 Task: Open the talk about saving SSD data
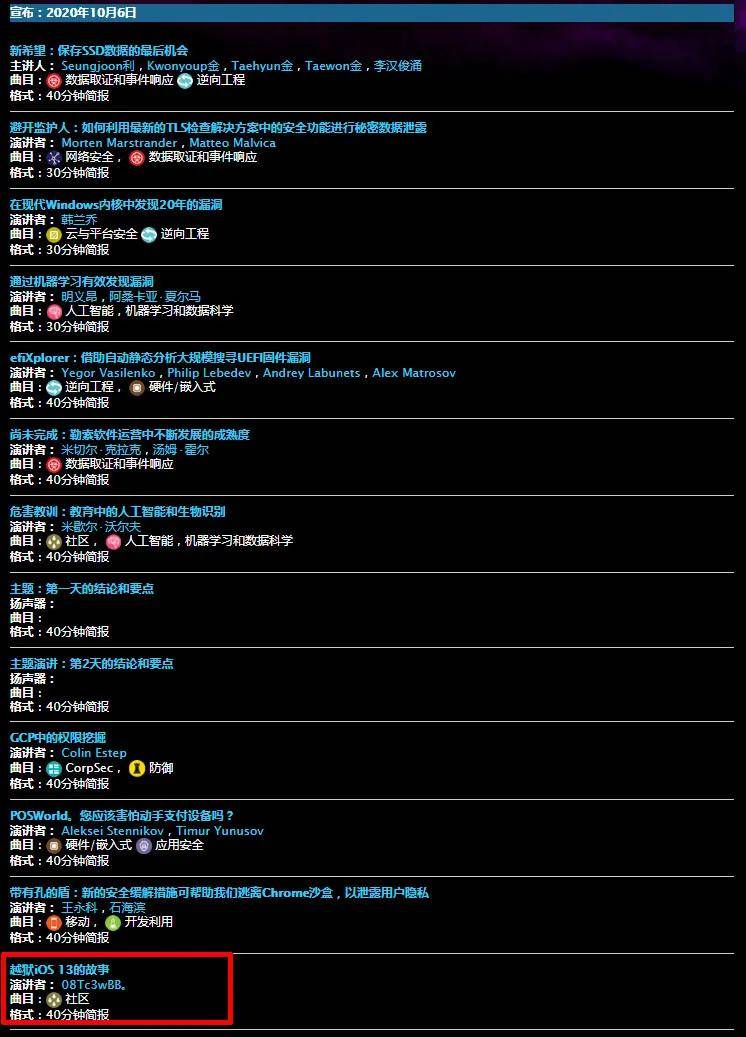(99, 50)
